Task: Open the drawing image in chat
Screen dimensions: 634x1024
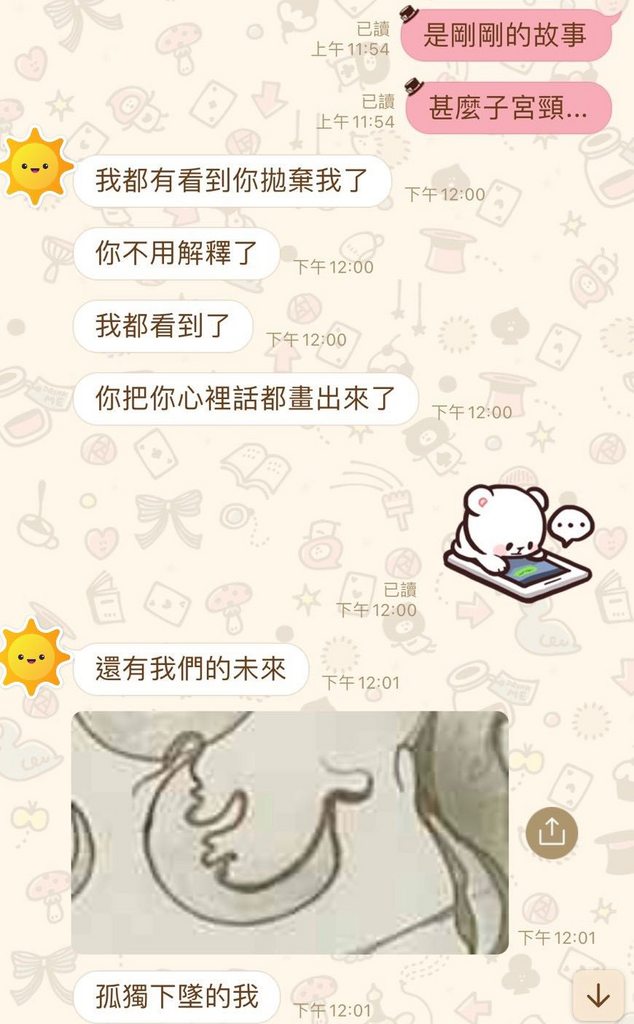Action: 289,832
